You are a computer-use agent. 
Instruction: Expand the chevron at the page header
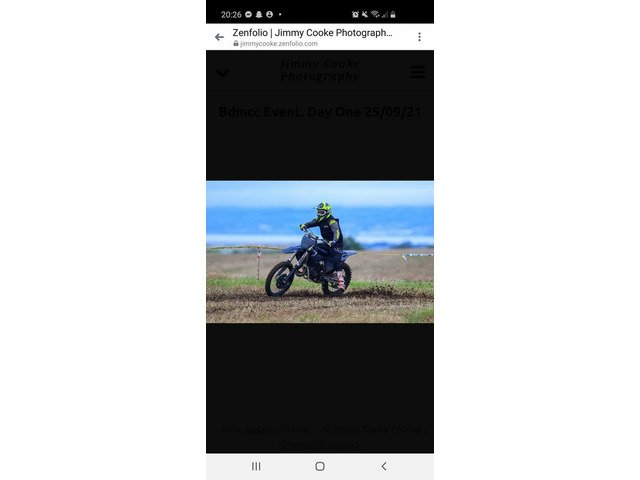222,72
